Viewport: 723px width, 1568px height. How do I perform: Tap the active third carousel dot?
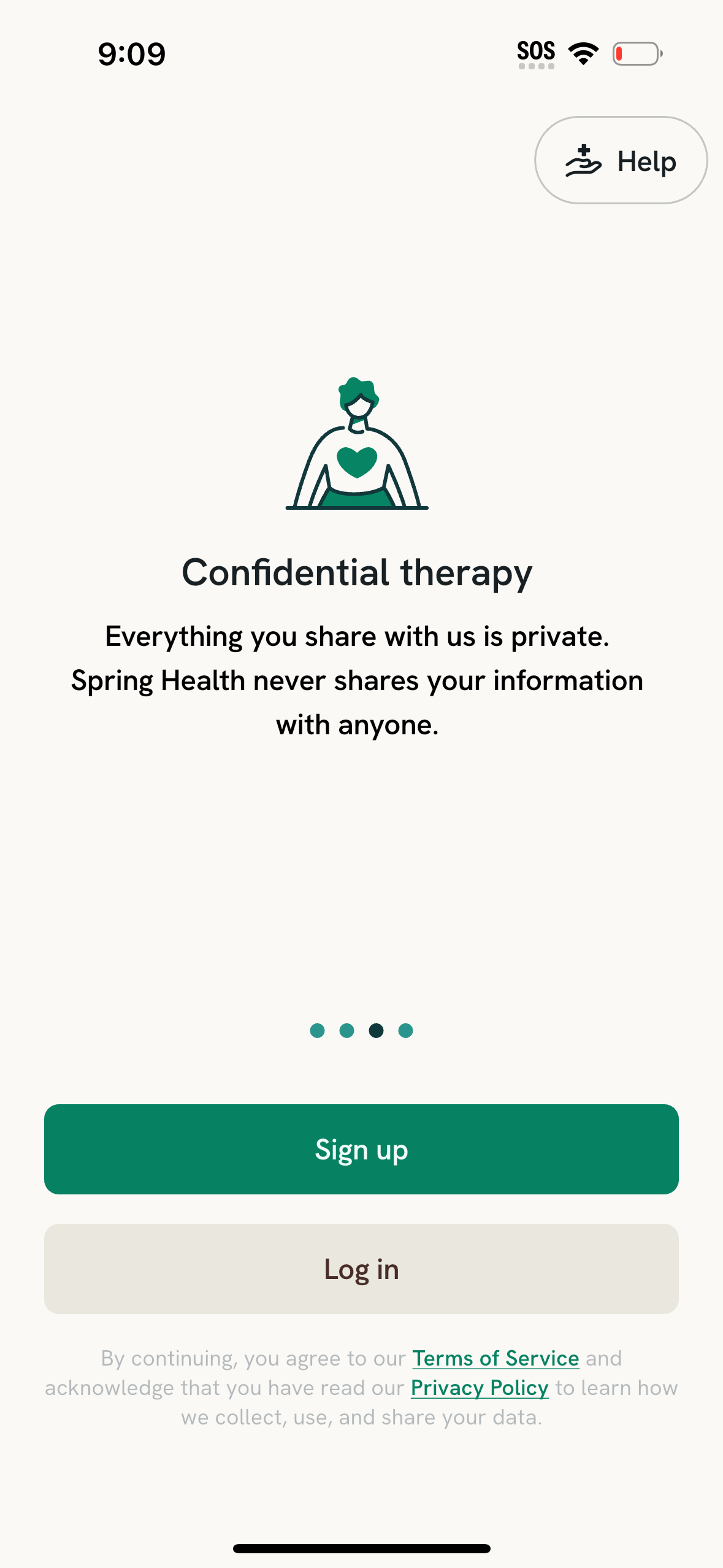pyautogui.click(x=376, y=1031)
